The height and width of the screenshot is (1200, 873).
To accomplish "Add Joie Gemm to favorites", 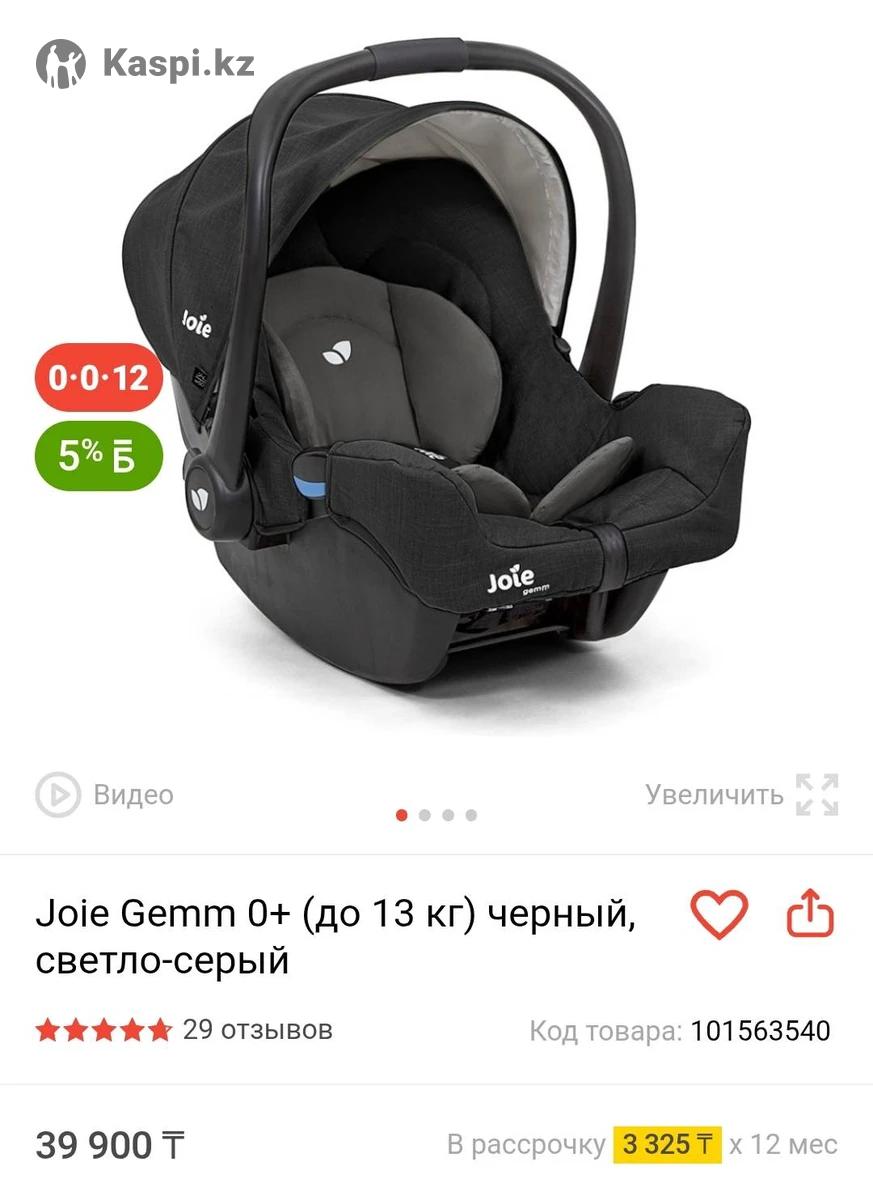I will point(719,913).
